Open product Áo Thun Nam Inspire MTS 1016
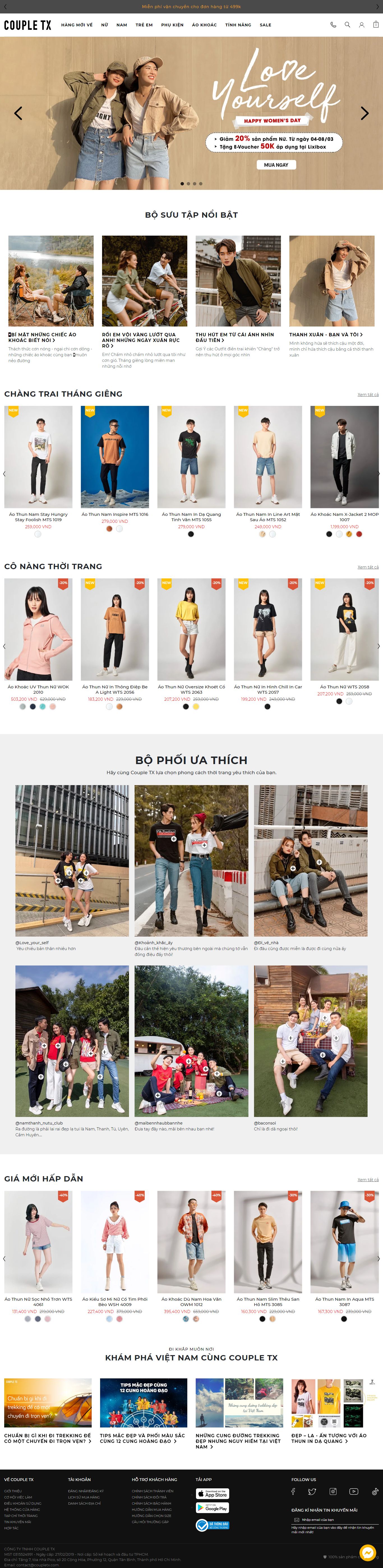383x1568 pixels. [x=114, y=514]
